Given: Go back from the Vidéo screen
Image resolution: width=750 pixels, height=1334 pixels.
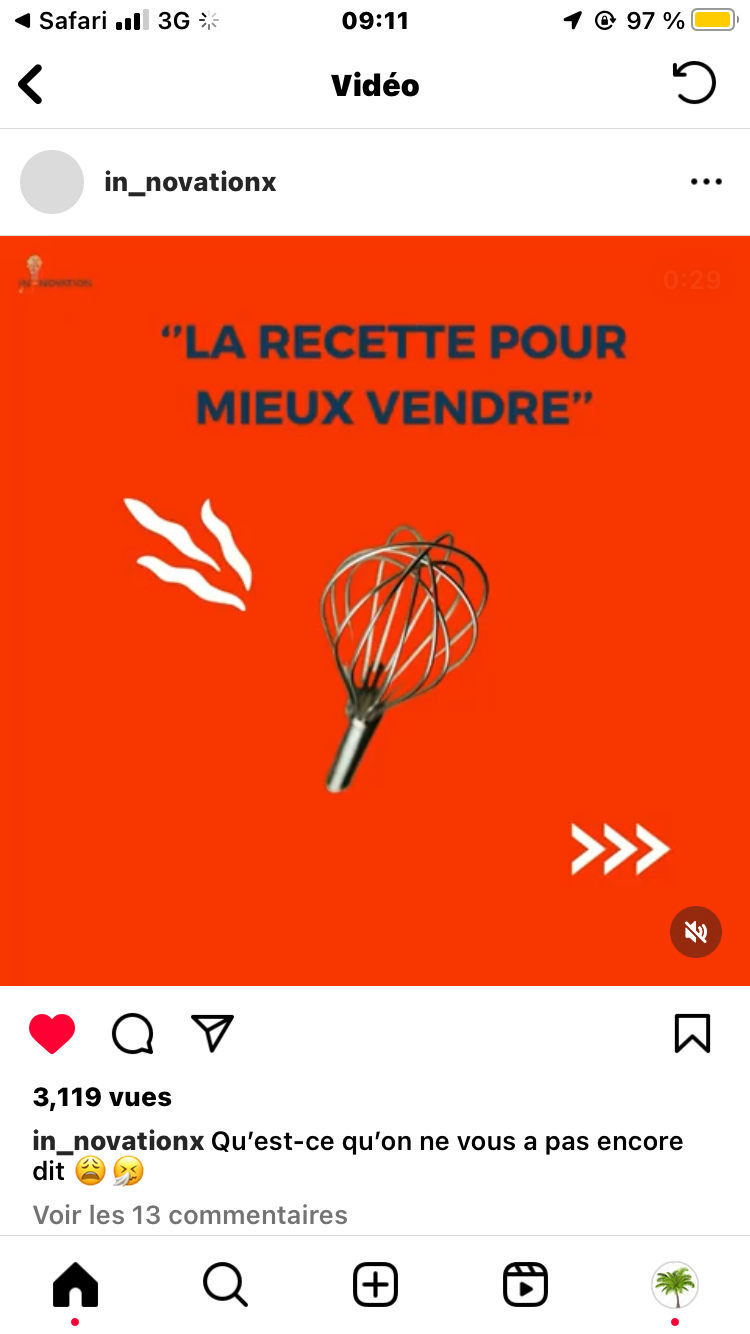Looking at the screenshot, I should (x=32, y=85).
